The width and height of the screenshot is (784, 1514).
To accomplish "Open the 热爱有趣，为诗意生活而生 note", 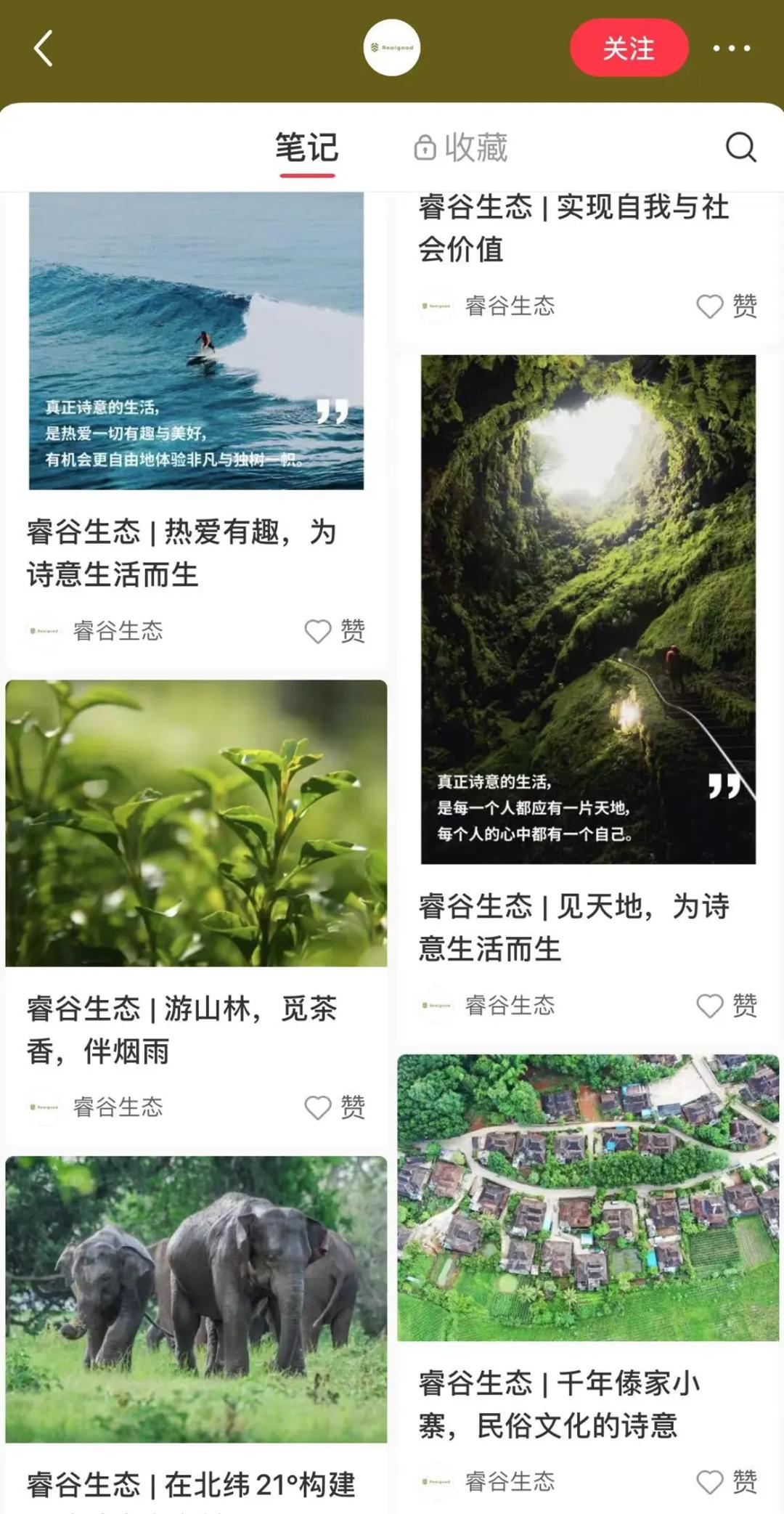I will tap(196, 341).
